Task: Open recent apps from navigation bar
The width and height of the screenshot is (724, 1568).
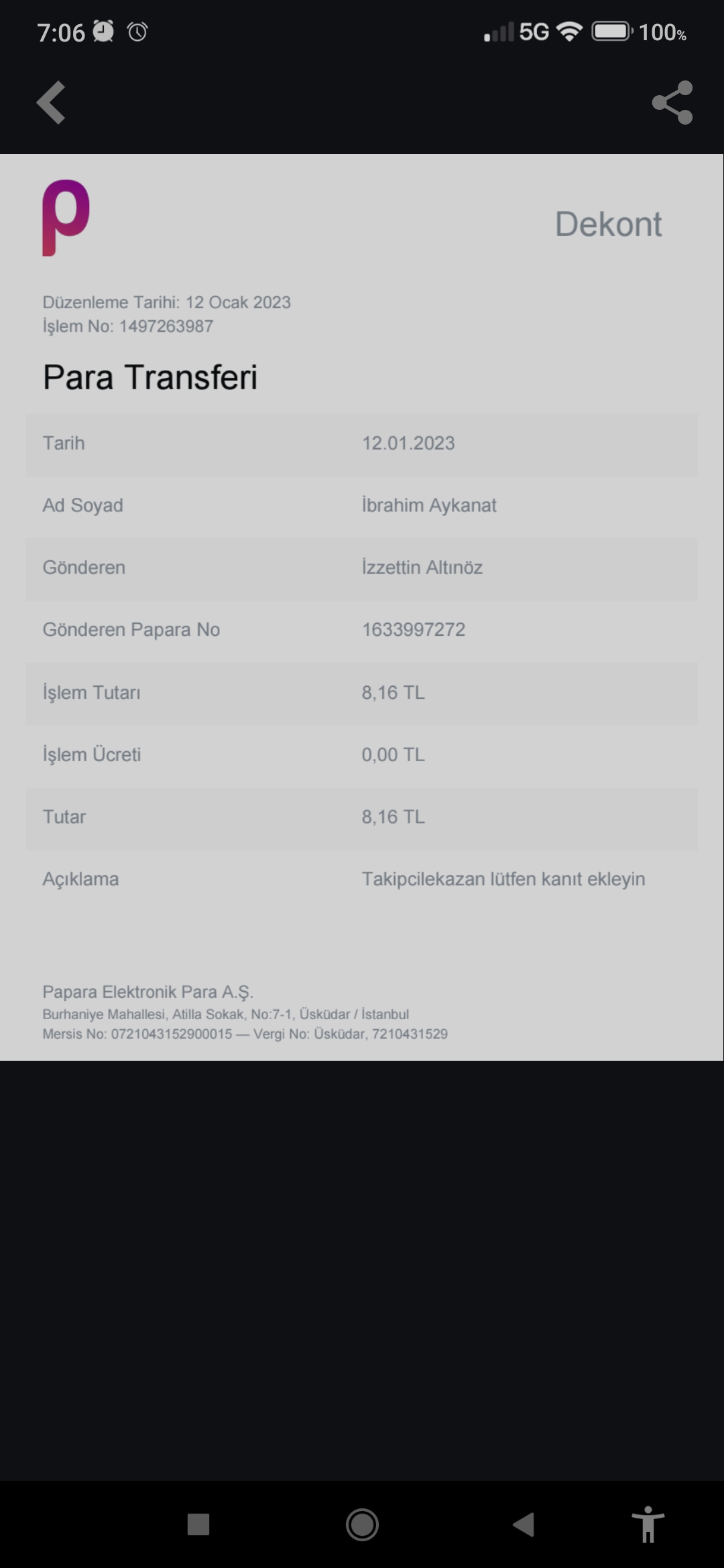Action: click(x=198, y=1524)
